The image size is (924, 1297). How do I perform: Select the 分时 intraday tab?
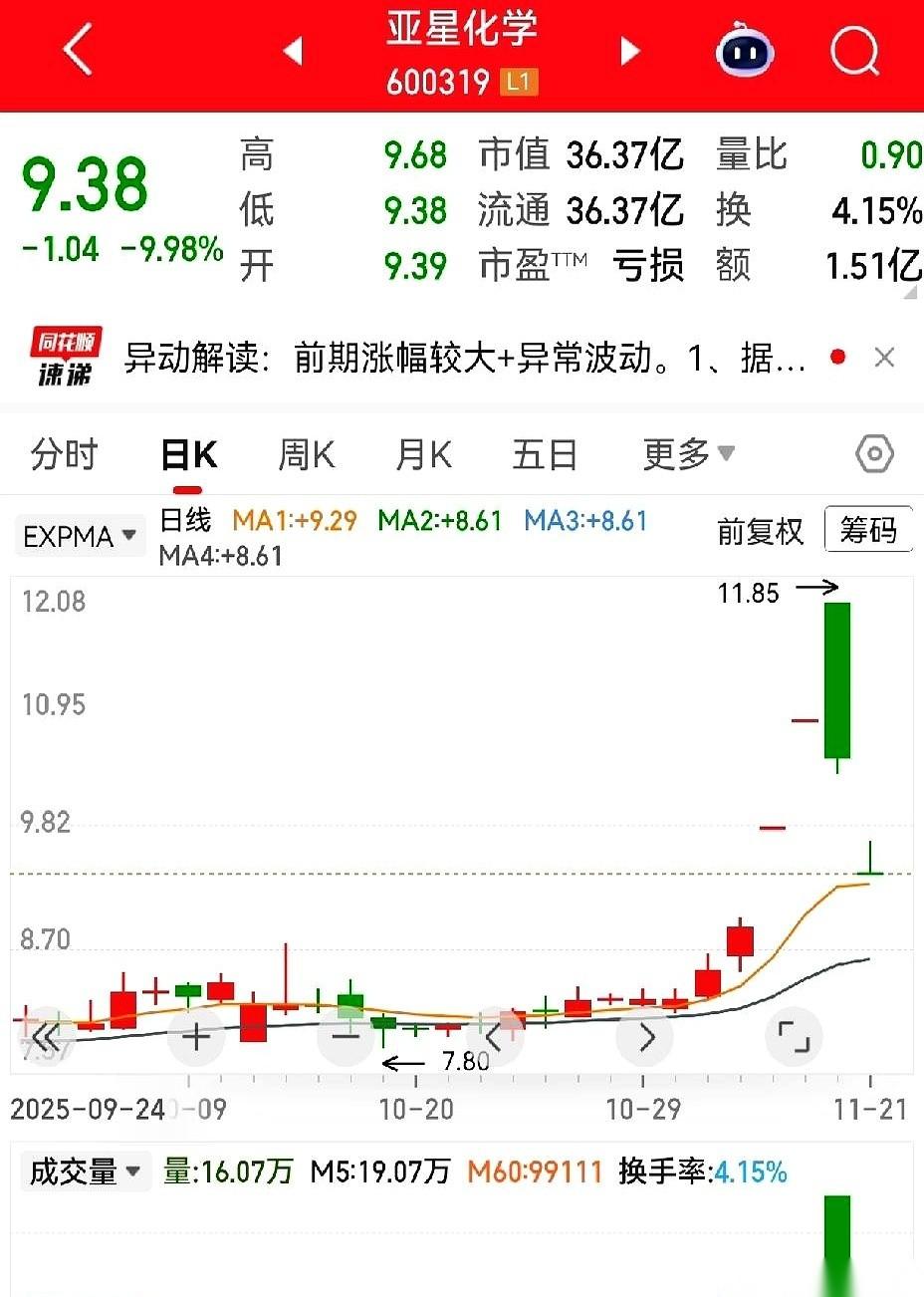[63, 453]
